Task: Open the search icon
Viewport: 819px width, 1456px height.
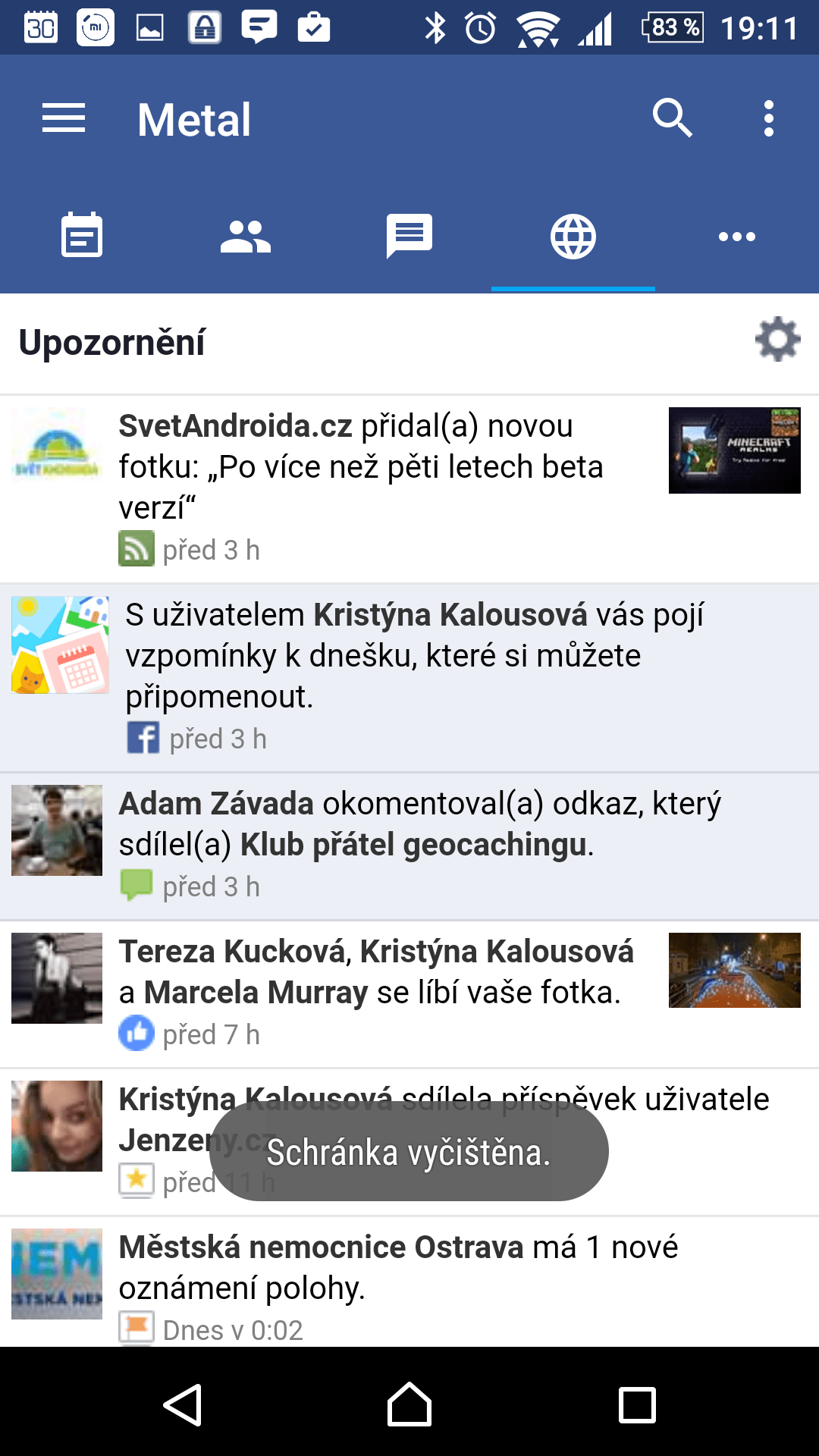Action: point(672,118)
